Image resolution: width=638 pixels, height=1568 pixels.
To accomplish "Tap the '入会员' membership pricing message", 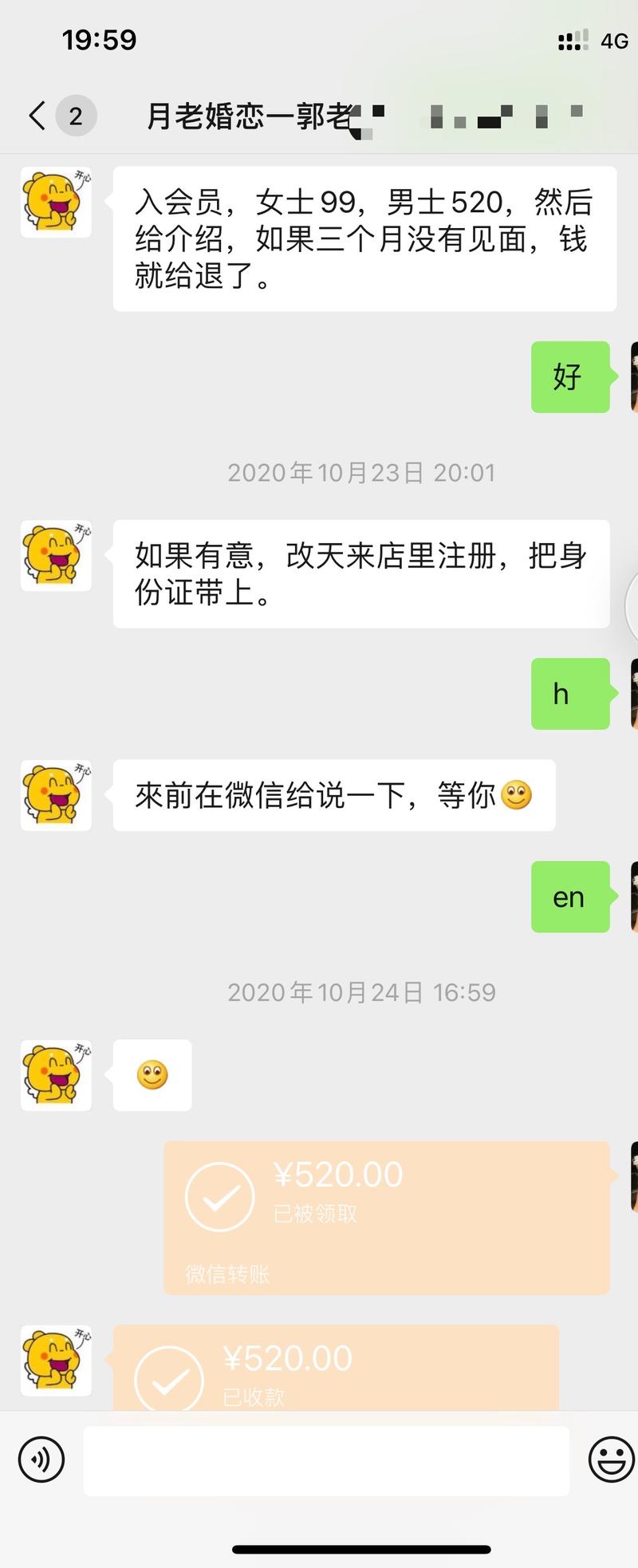I will point(363,239).
